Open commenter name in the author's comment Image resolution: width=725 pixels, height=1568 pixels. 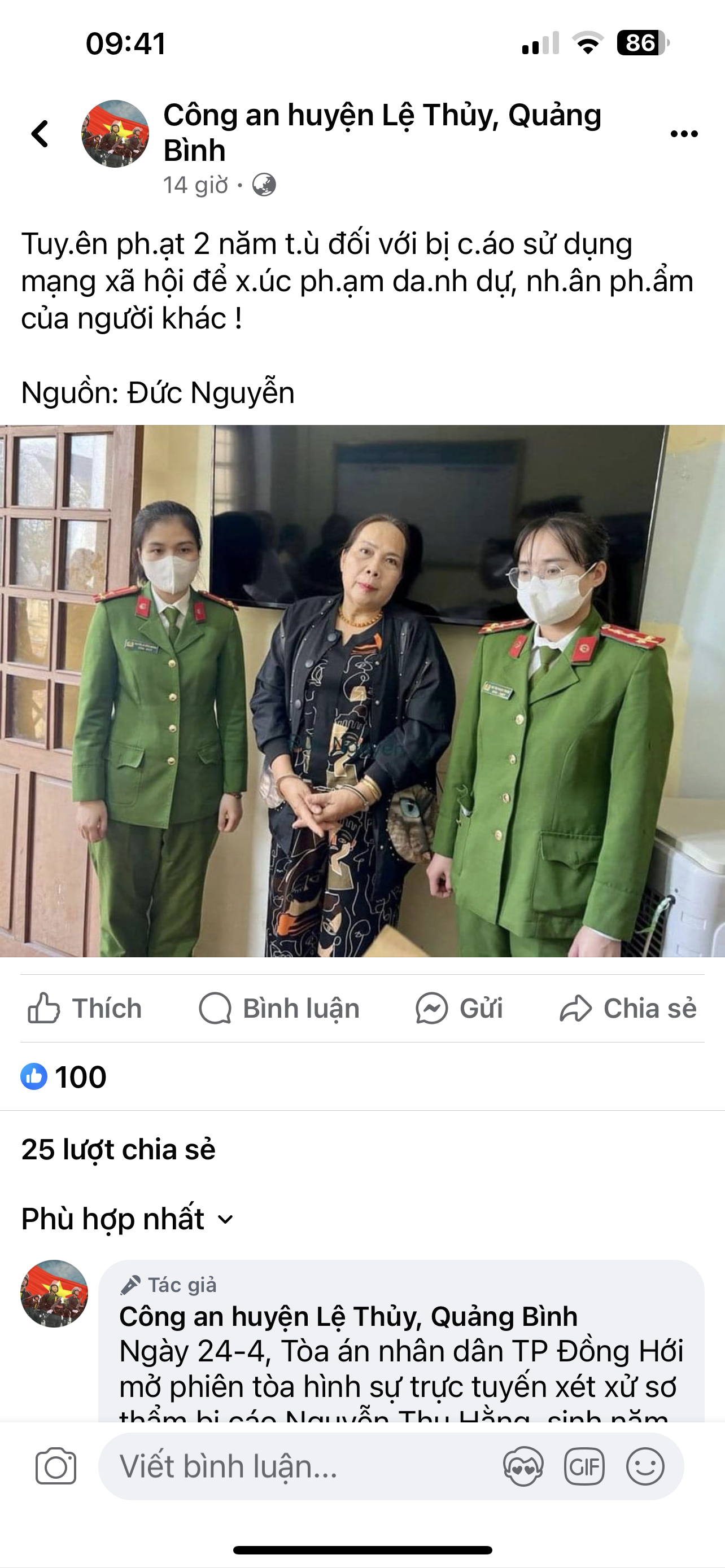[x=348, y=1317]
